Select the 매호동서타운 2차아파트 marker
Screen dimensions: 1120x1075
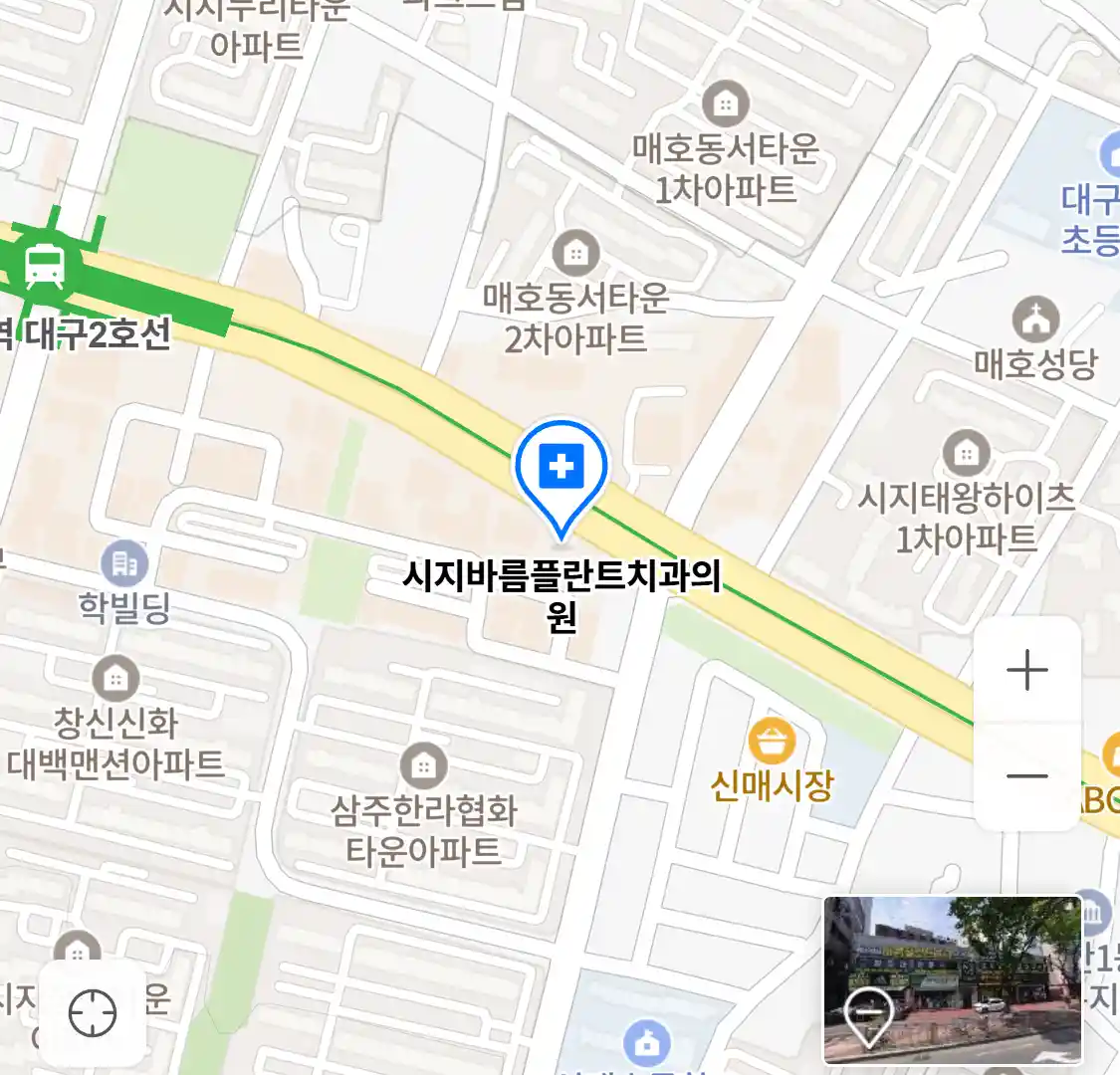[x=575, y=253]
